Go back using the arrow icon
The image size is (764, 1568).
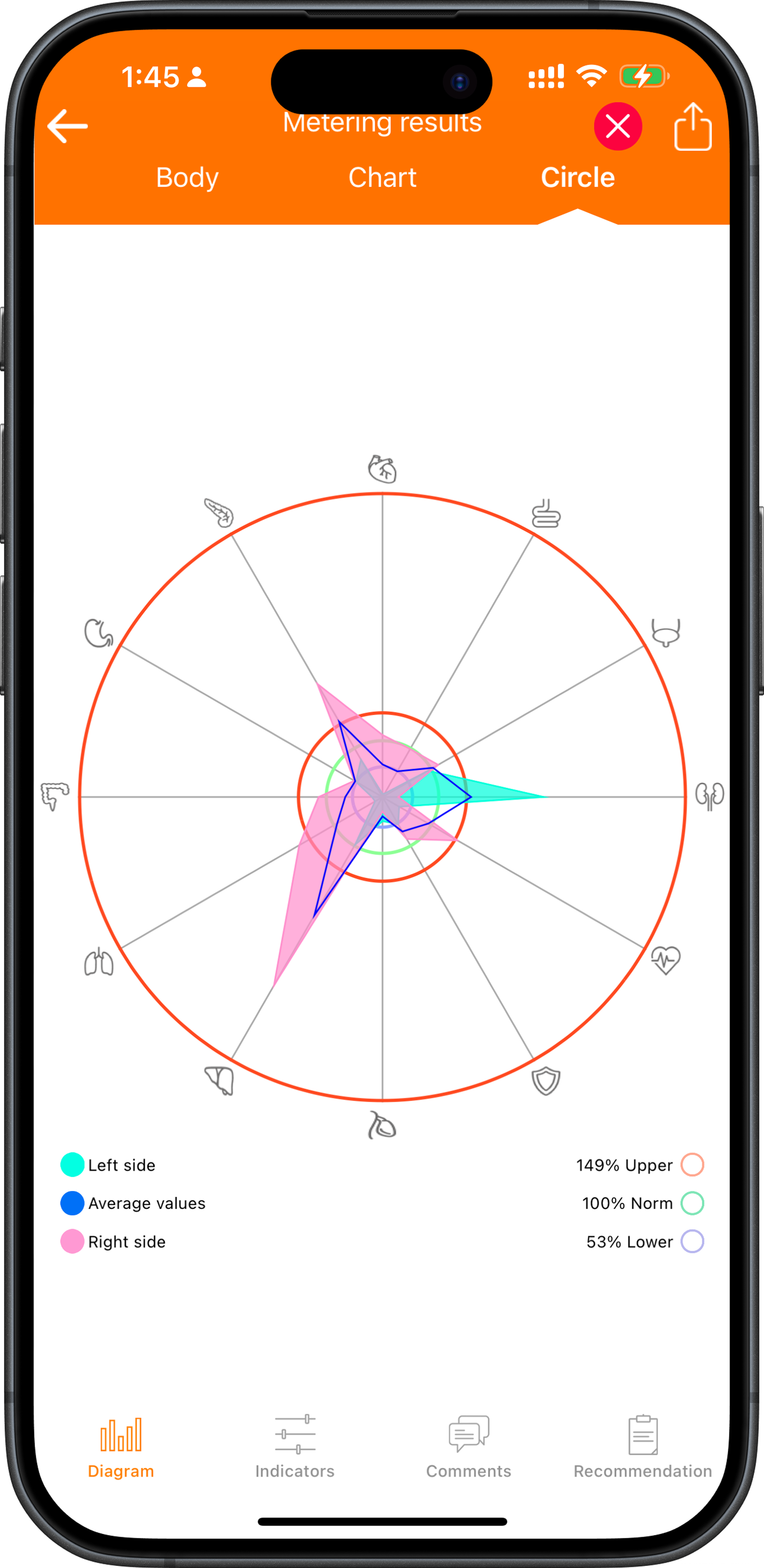pyautogui.click(x=67, y=126)
